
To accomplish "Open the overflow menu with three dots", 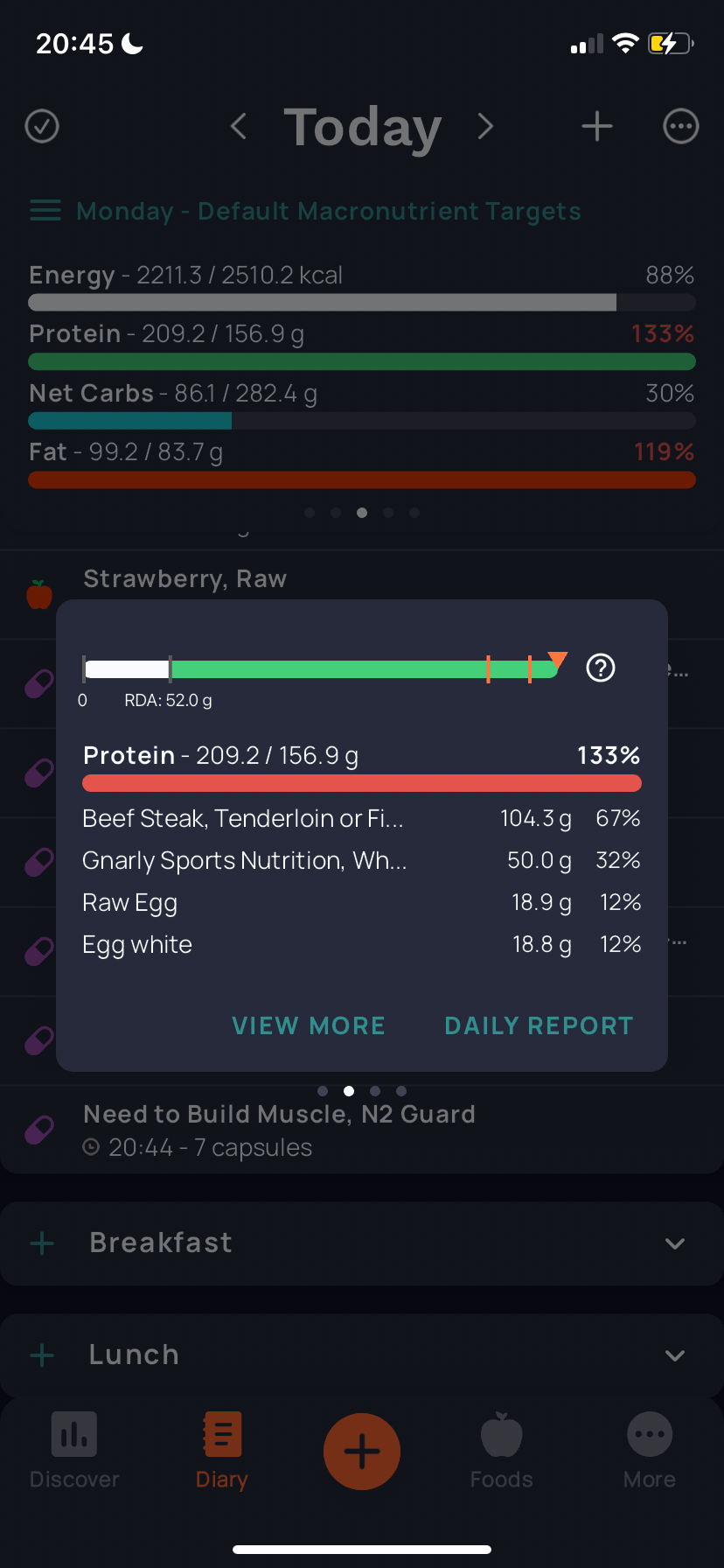I will pos(681,126).
